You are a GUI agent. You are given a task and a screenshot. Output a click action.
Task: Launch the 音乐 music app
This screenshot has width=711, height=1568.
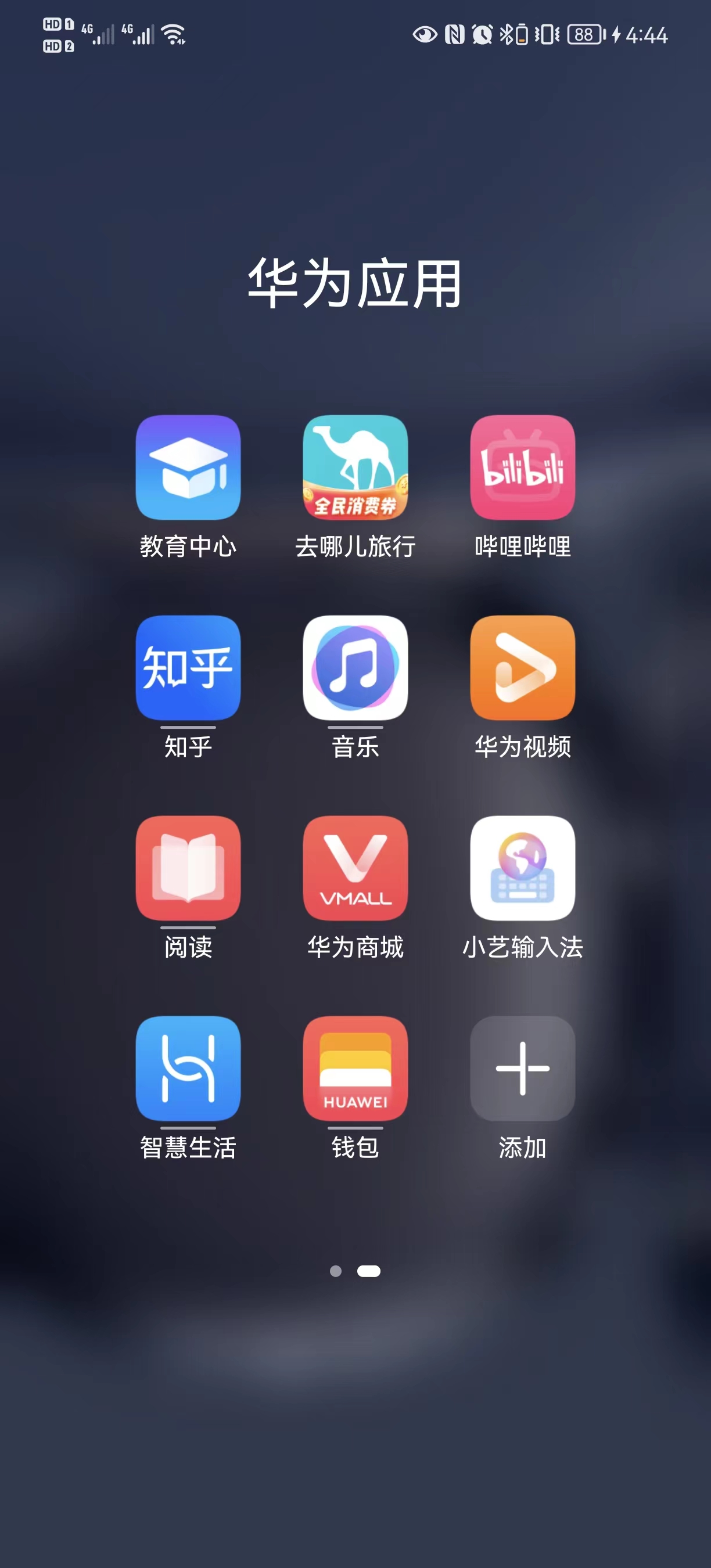pos(355,668)
